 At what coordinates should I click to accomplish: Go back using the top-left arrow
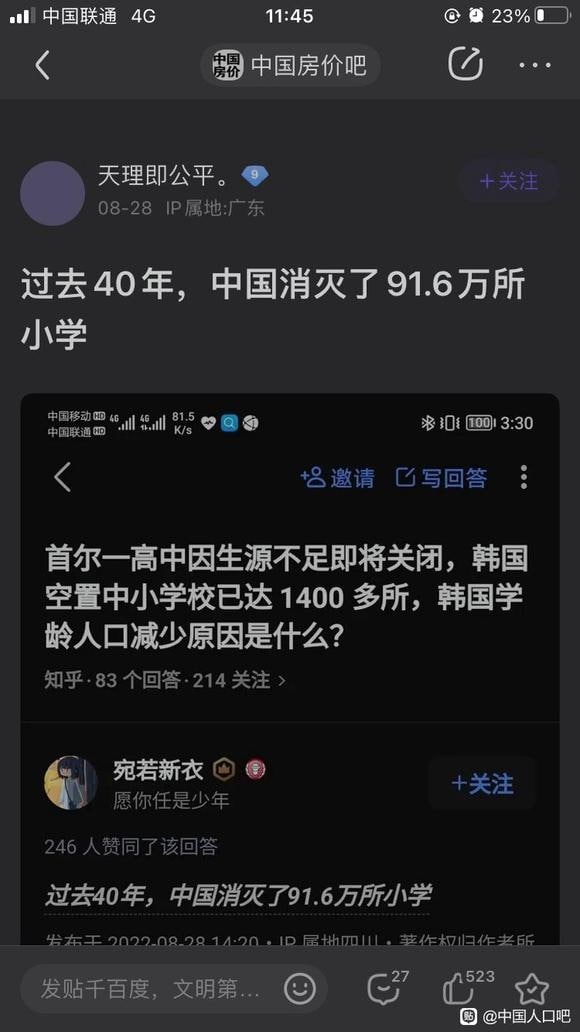[43, 65]
